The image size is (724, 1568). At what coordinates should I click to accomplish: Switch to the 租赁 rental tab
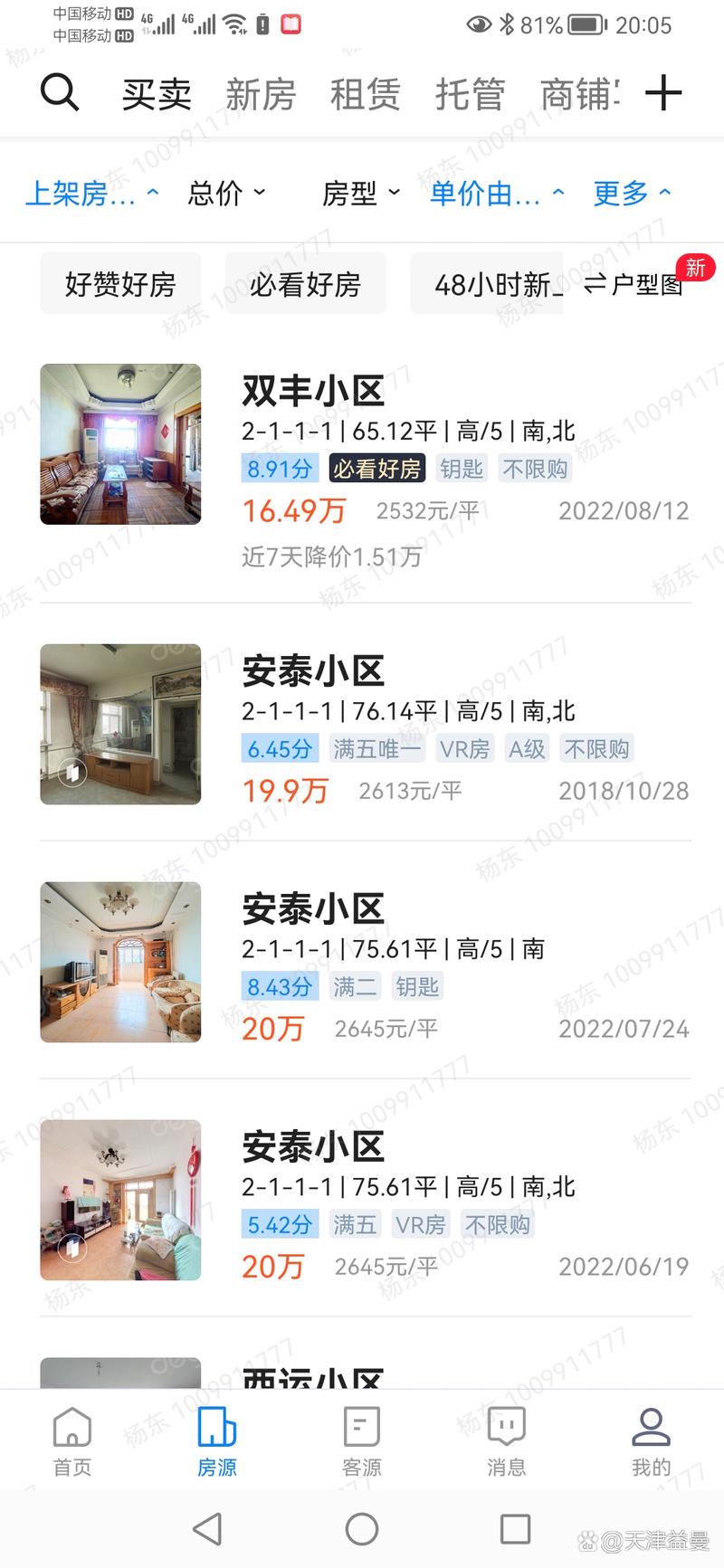click(365, 91)
